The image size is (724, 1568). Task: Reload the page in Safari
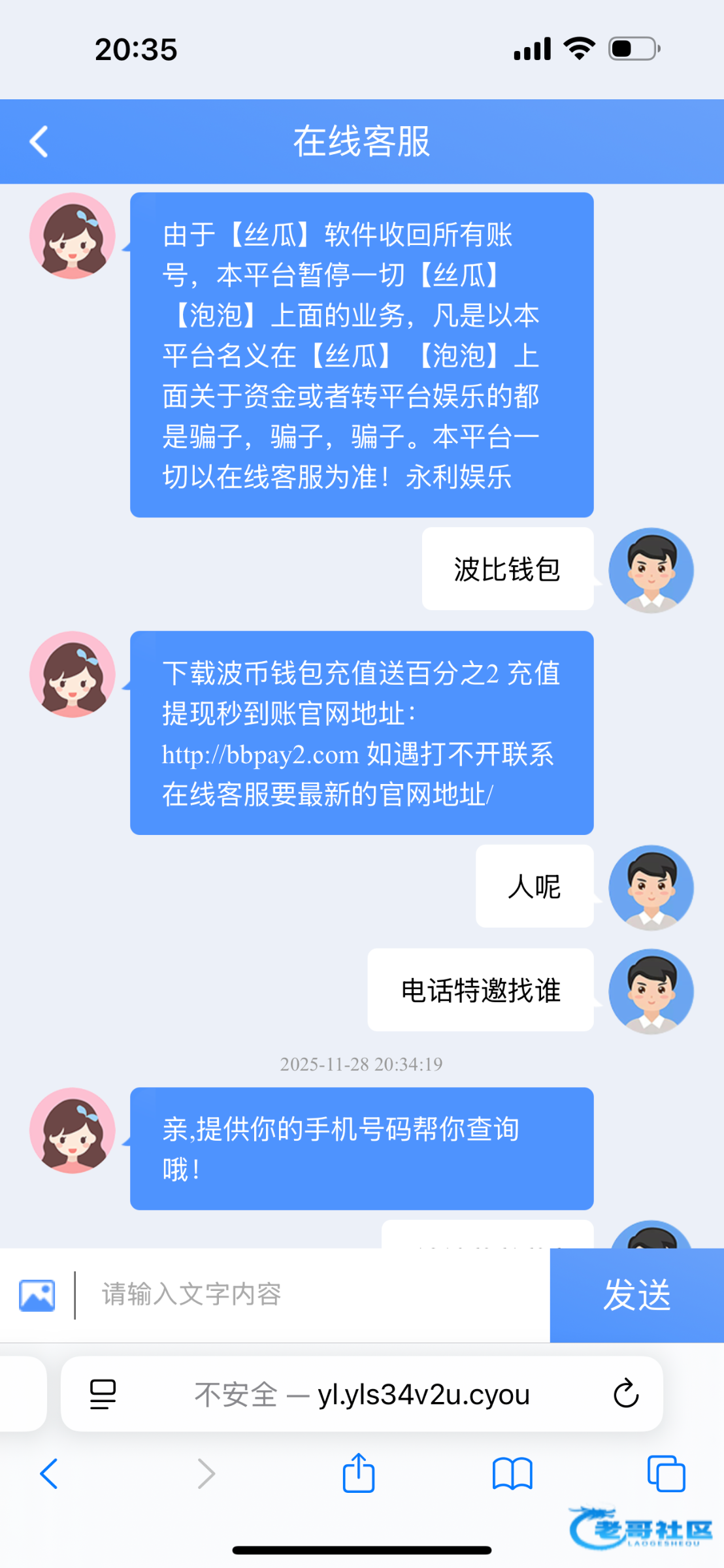tap(625, 1394)
